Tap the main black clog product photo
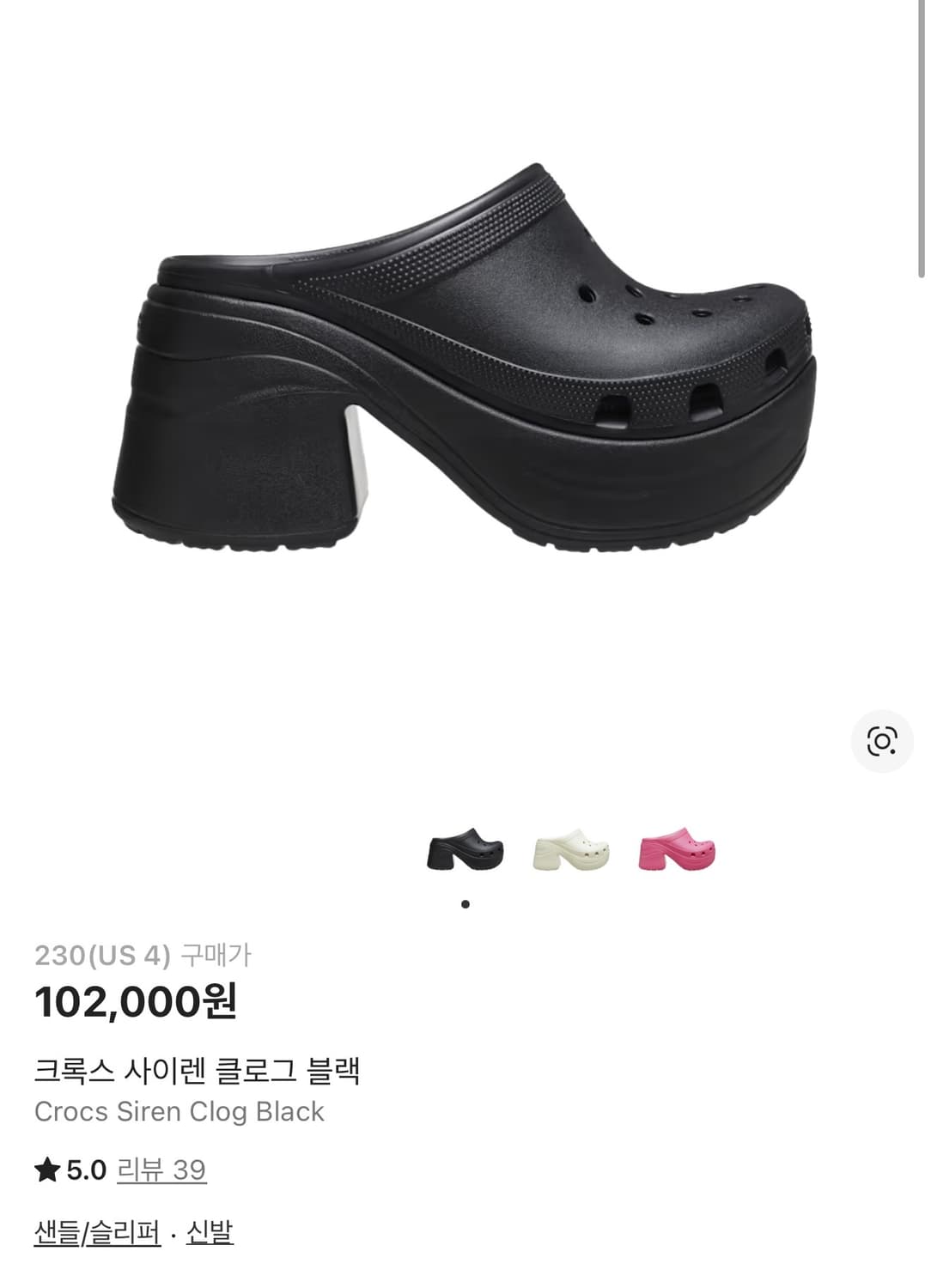Image resolution: width=931 pixels, height=1288 pixels. click(465, 361)
